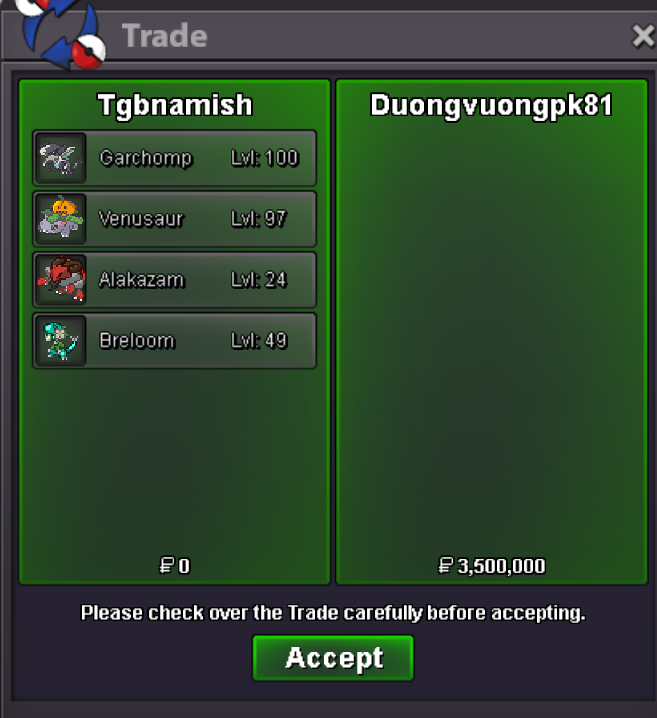This screenshot has height=718, width=657.
Task: View Alakazam Lvl 24 details
Action: (175, 280)
